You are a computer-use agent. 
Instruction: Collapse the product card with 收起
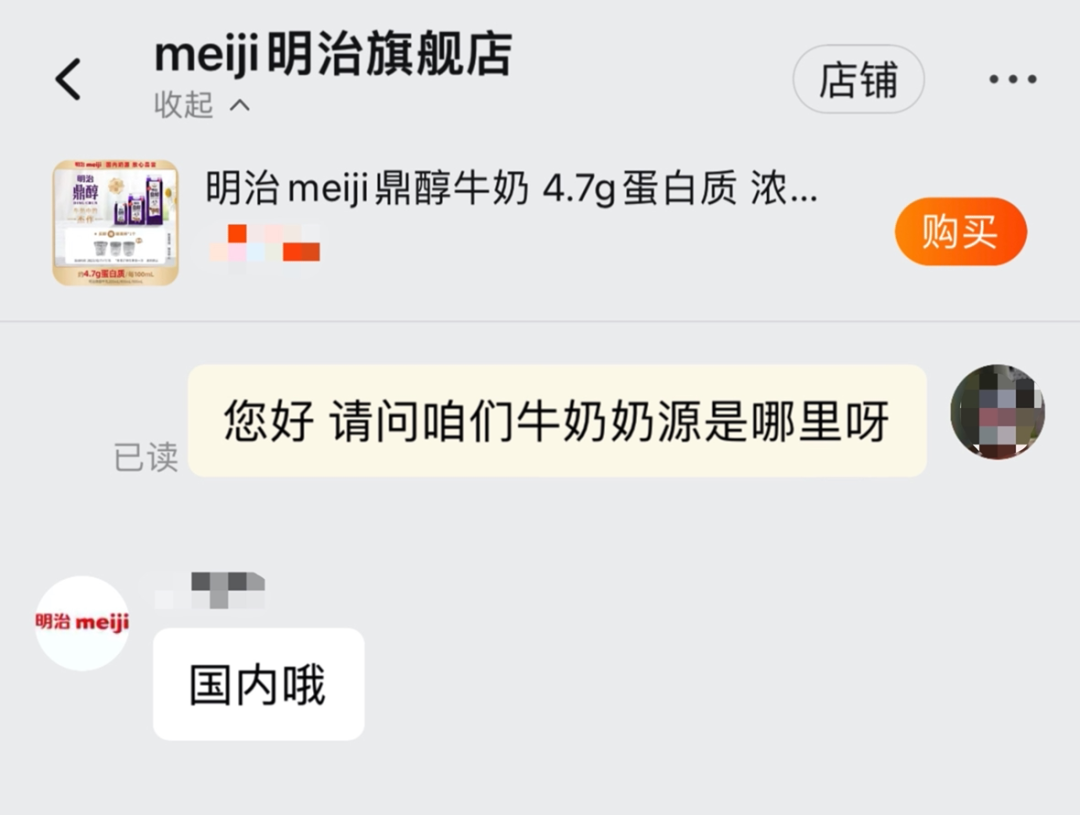pos(201,104)
